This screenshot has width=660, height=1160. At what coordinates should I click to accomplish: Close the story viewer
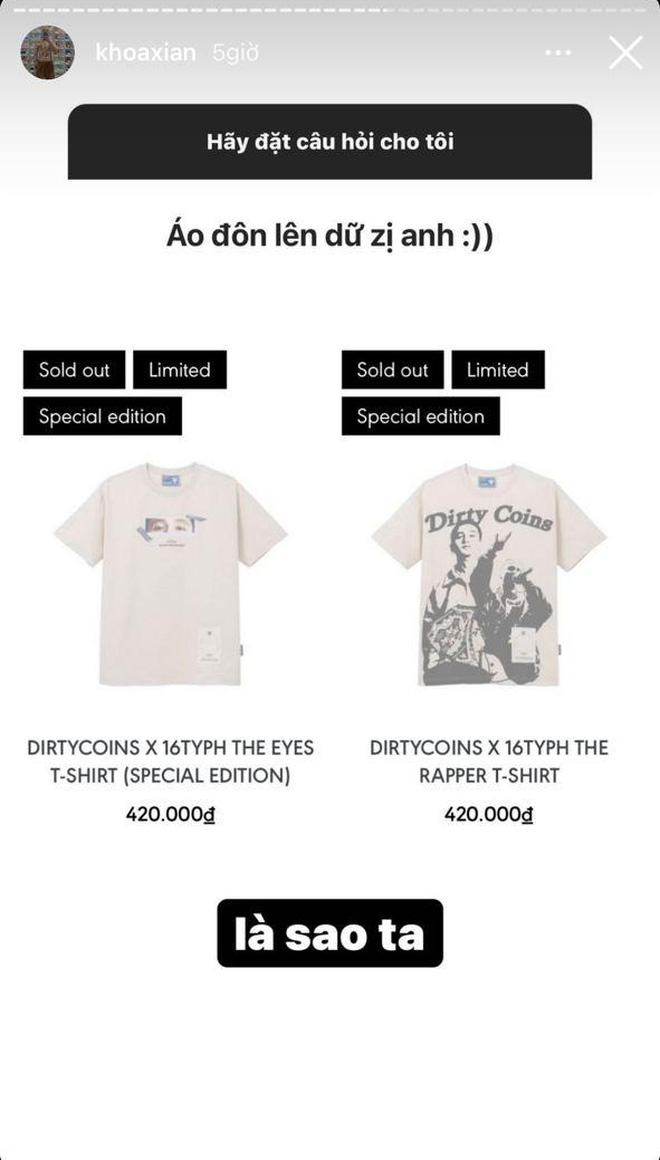coord(625,52)
